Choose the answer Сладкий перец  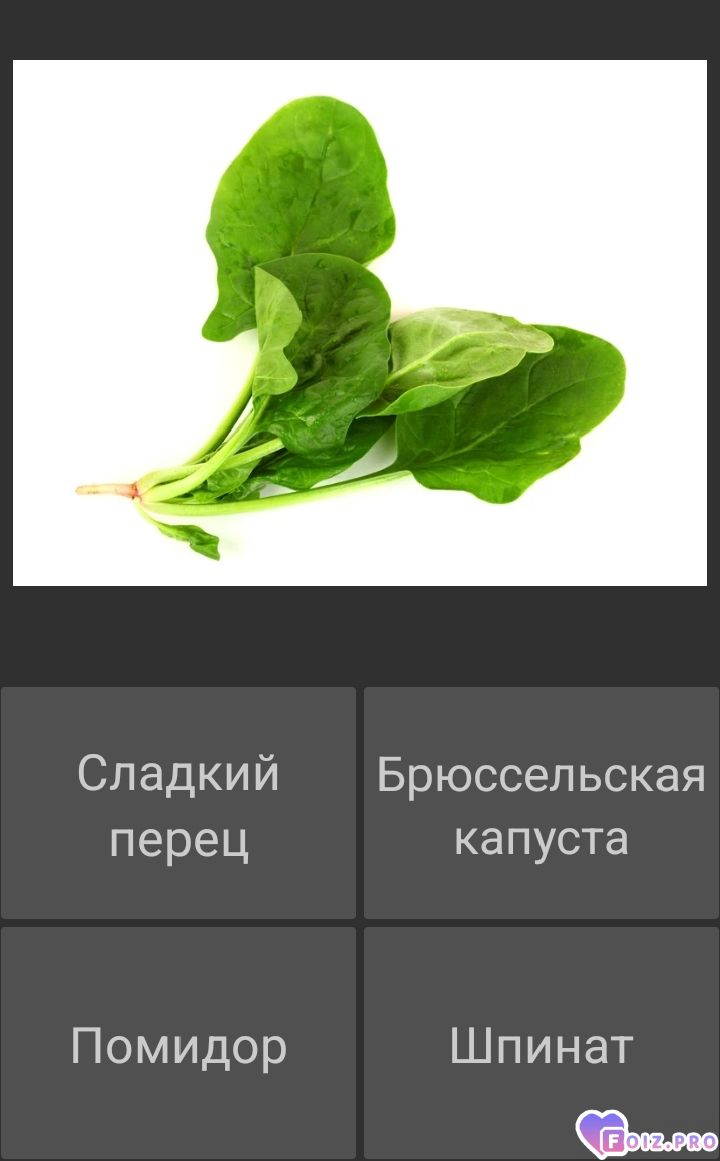click(x=178, y=803)
